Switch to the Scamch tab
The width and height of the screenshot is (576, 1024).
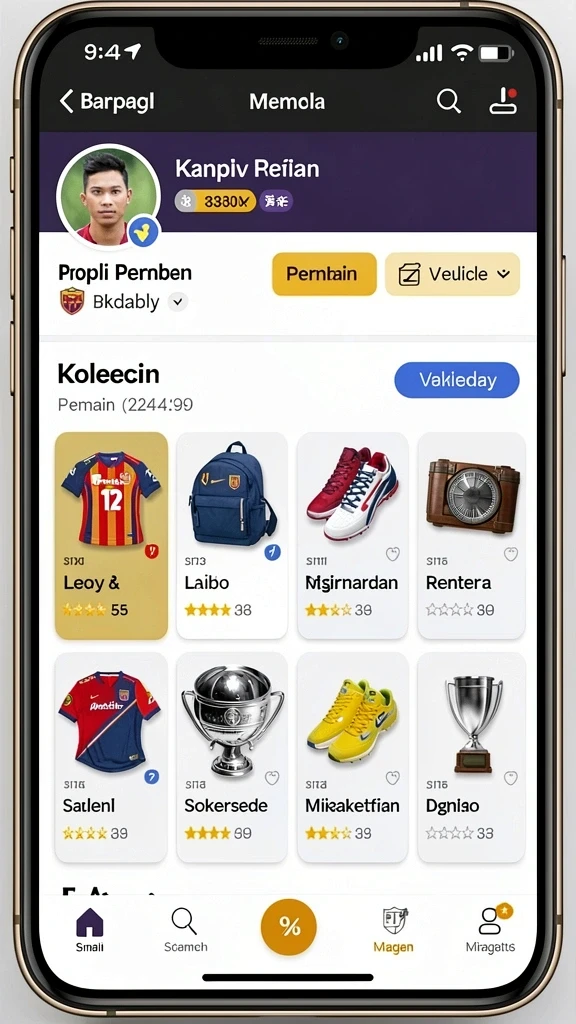[185, 929]
